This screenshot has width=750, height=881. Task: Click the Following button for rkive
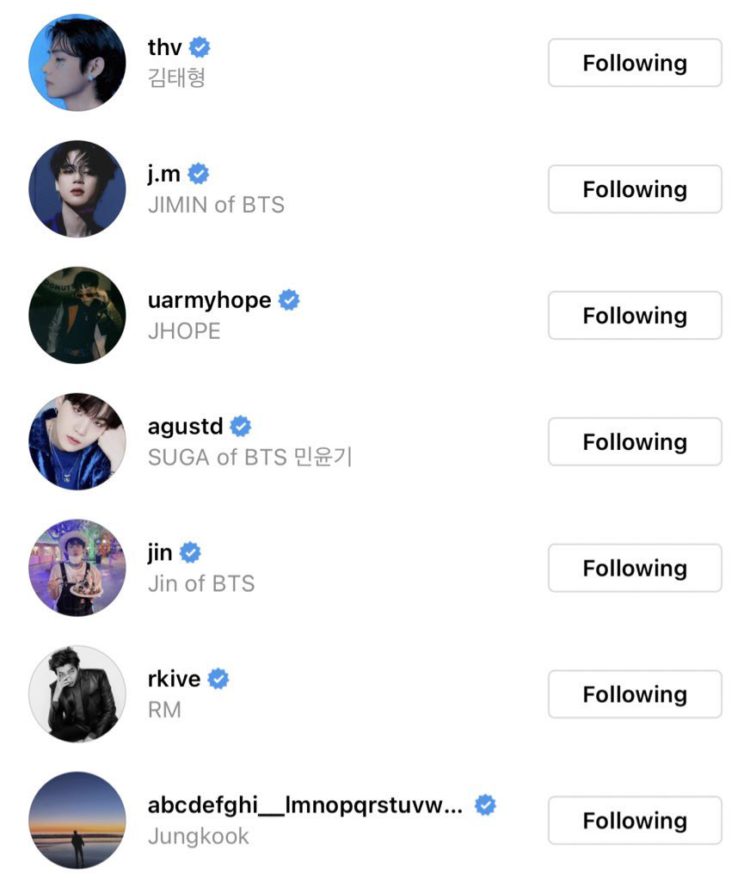pos(636,693)
